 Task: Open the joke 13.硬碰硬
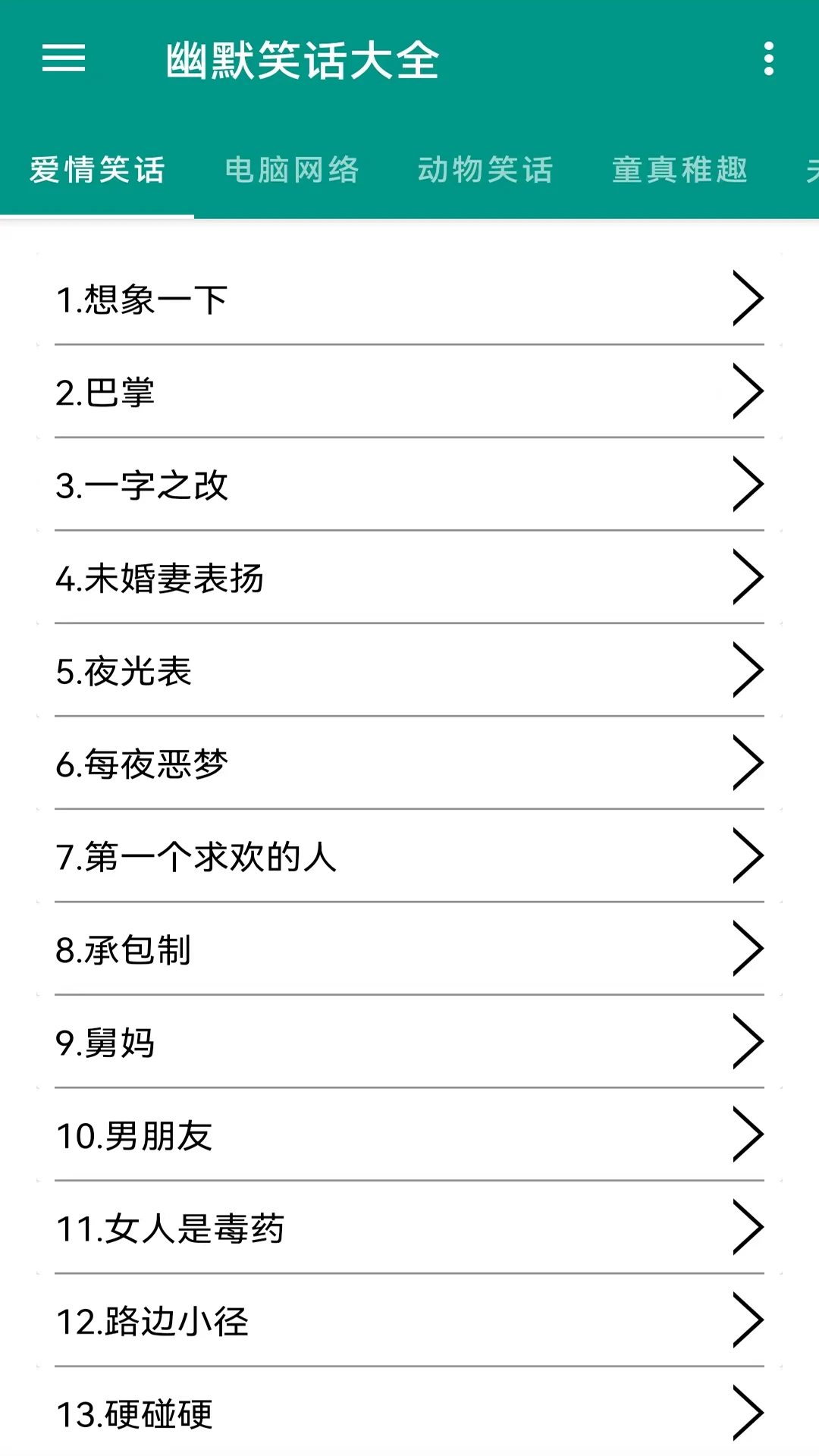(x=409, y=1414)
